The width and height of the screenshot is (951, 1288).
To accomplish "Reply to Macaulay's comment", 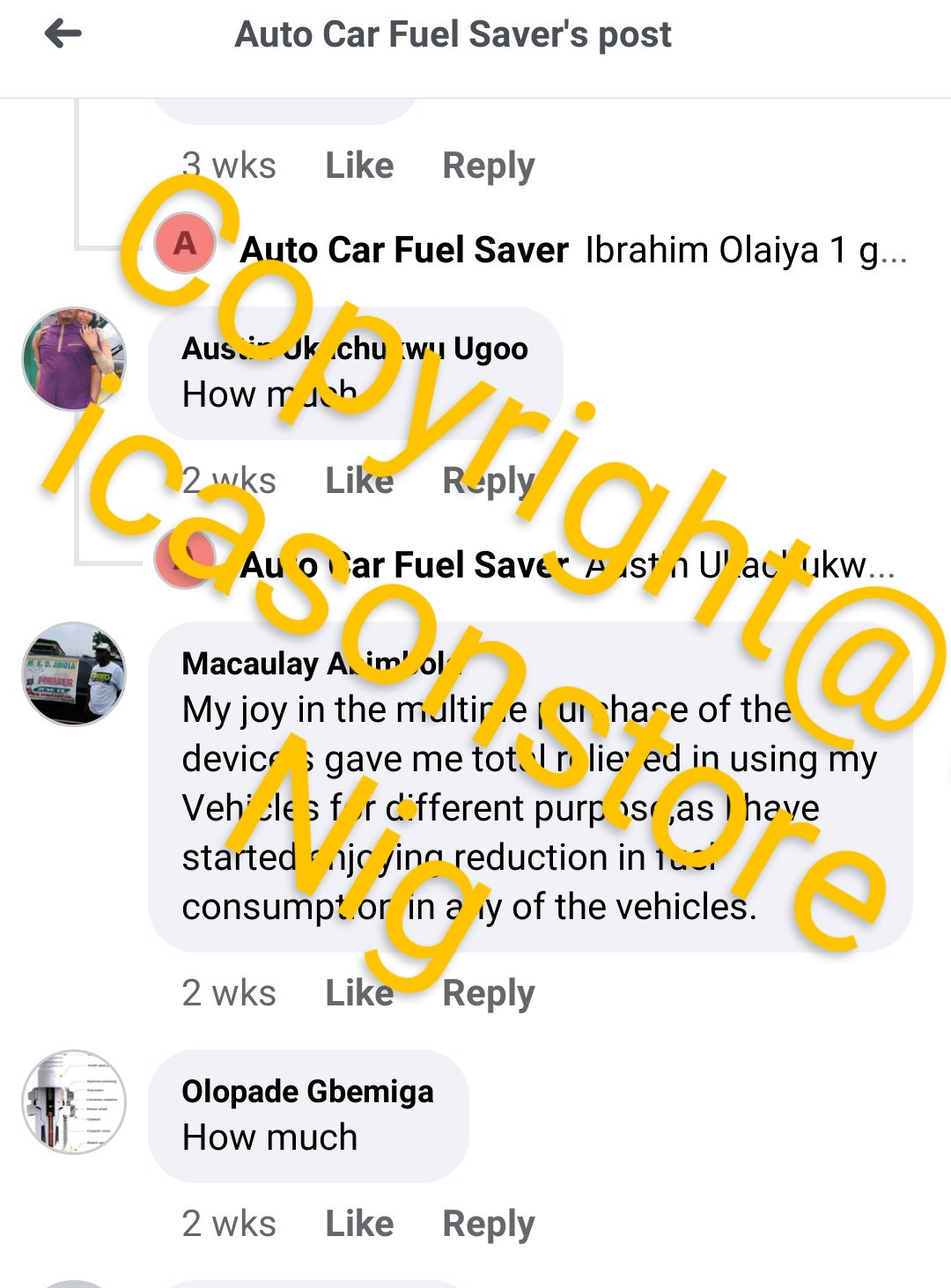I will pos(488,993).
